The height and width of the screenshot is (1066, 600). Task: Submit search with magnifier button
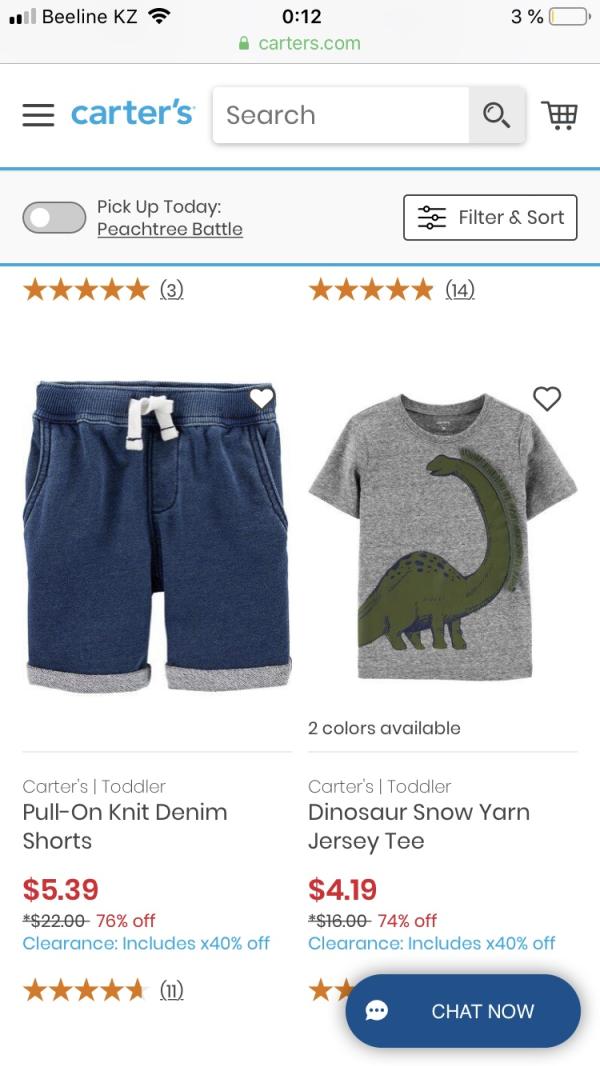[x=496, y=115]
